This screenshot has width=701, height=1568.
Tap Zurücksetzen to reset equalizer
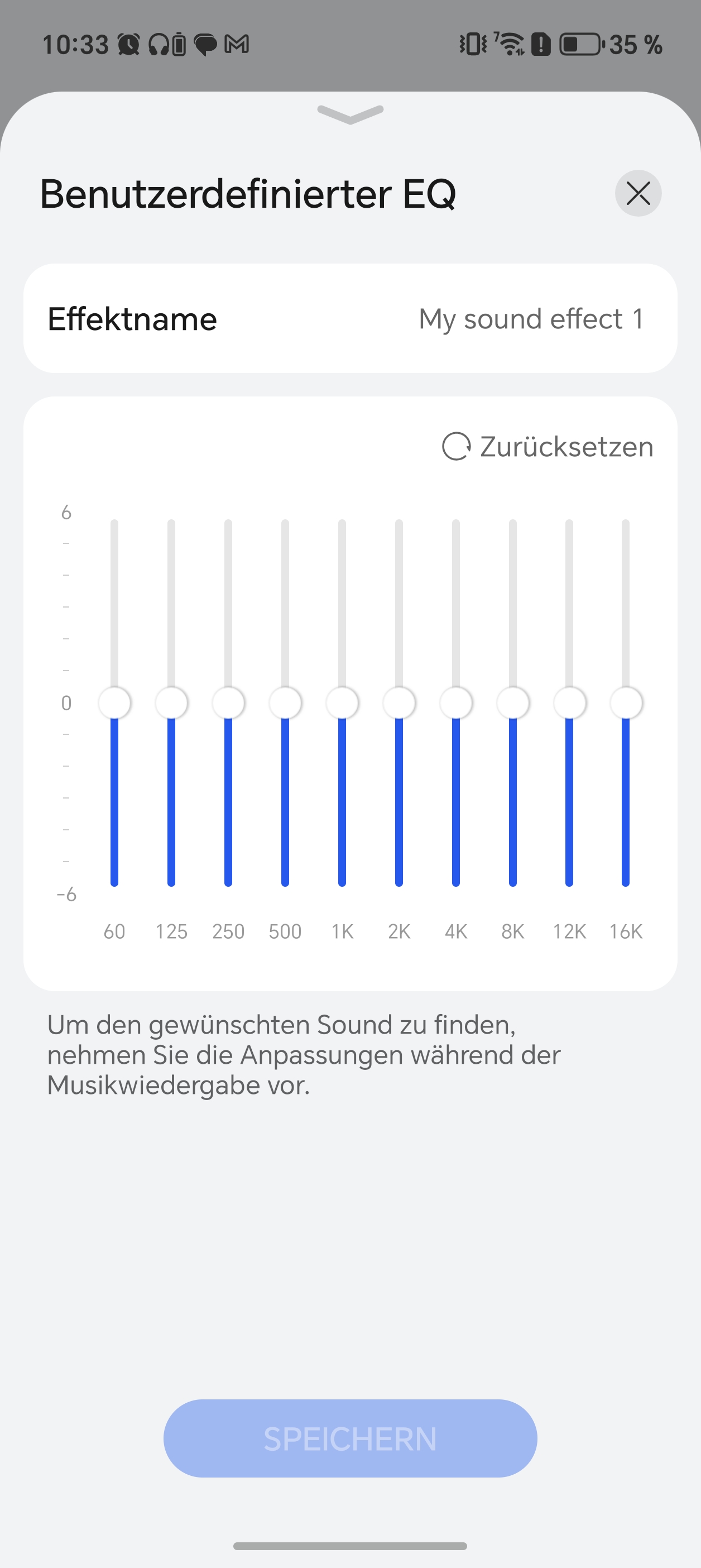[x=548, y=447]
